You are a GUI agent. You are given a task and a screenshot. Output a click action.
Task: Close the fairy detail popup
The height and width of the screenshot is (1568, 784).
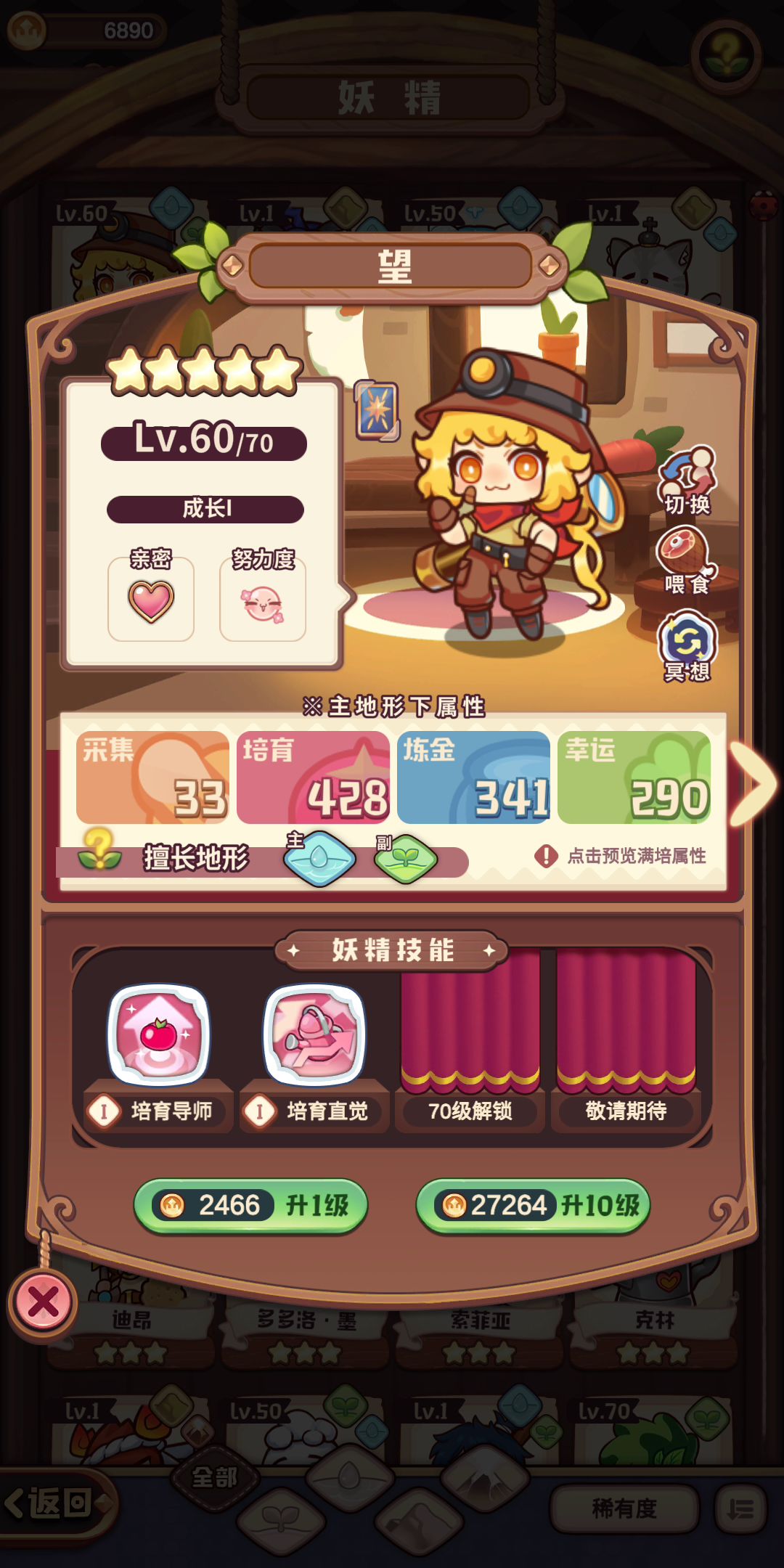(44, 1303)
